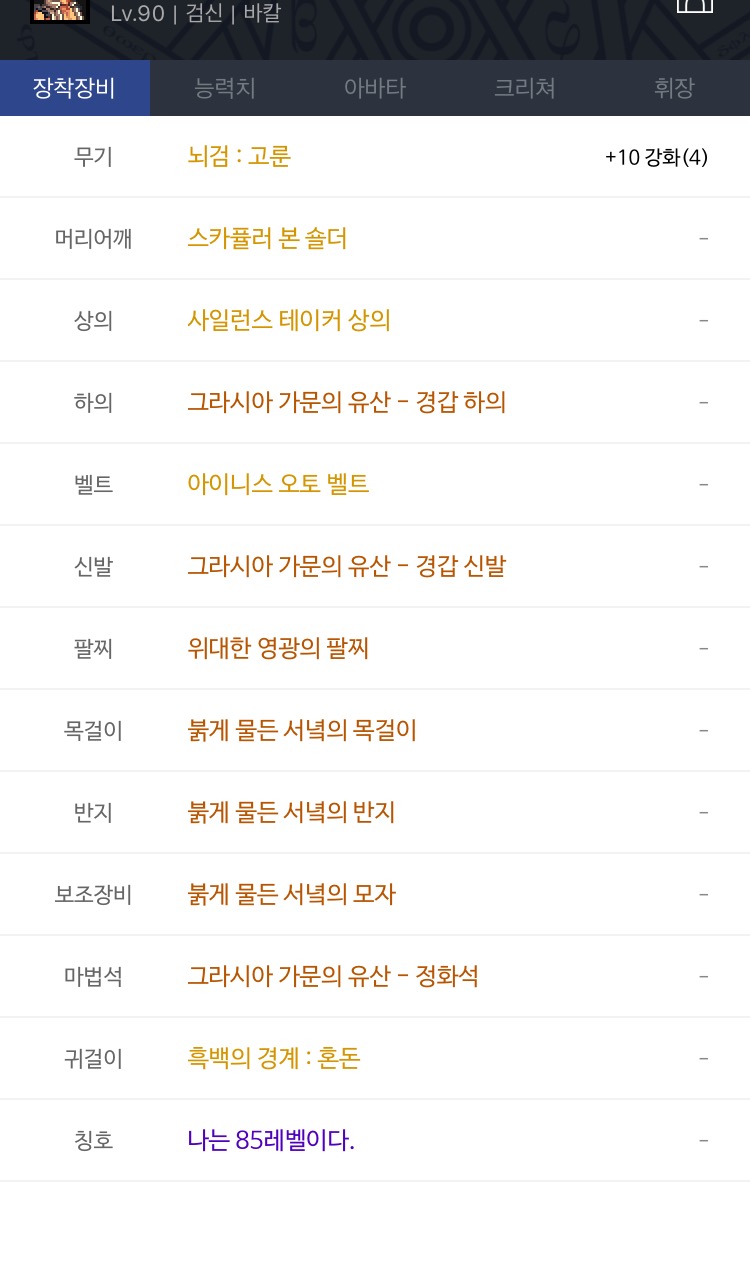View 그라시아 가문의 유산 - 정화석
The image size is (750, 1261).
[x=333, y=976]
